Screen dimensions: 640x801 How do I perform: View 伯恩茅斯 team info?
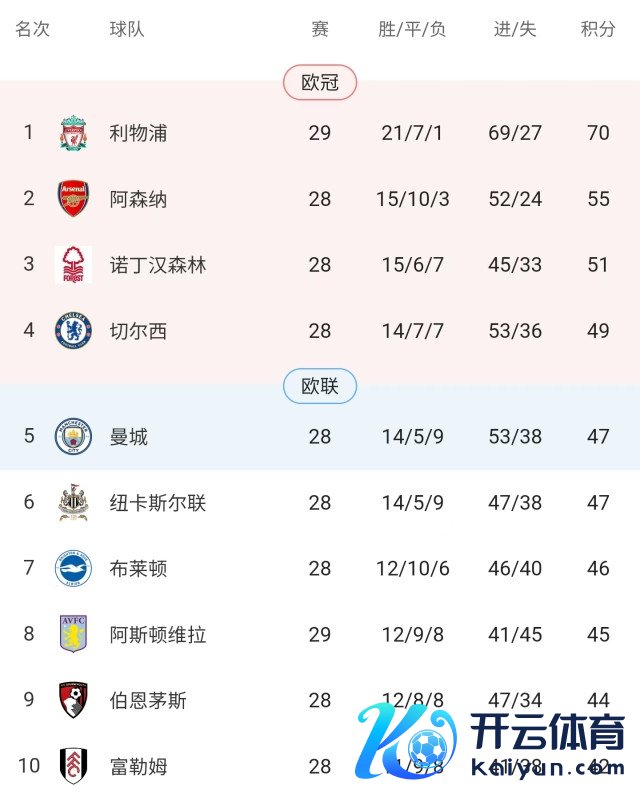pyautogui.click(x=148, y=700)
